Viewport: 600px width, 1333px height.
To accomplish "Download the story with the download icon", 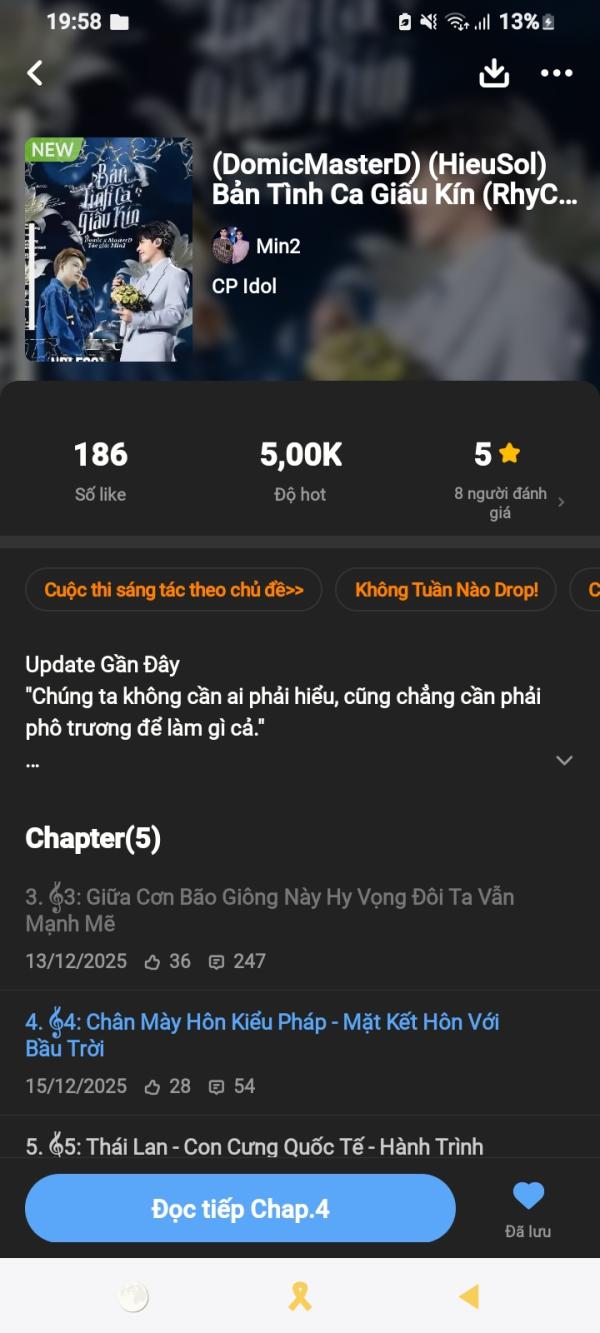I will click(x=494, y=73).
